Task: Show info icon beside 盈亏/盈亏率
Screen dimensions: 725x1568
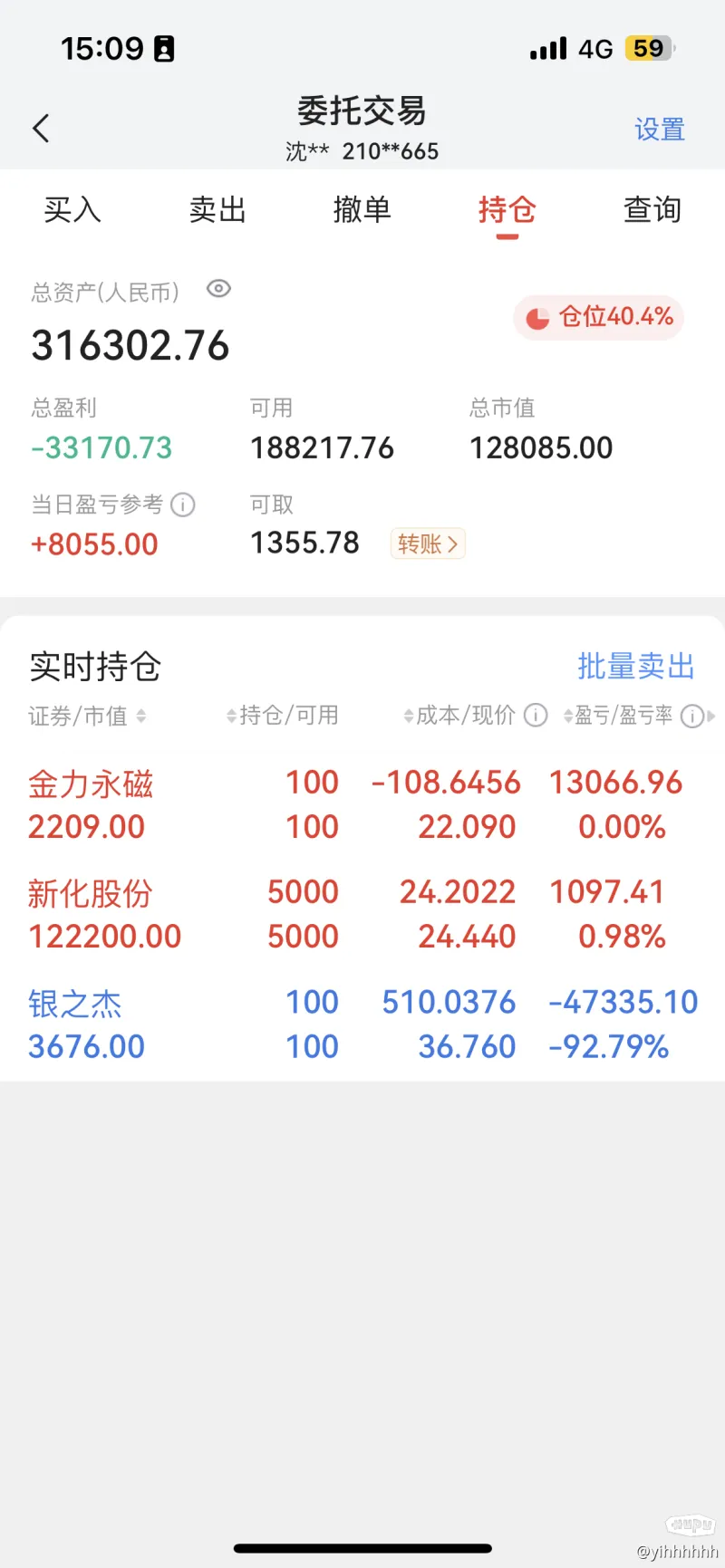Action: click(692, 717)
